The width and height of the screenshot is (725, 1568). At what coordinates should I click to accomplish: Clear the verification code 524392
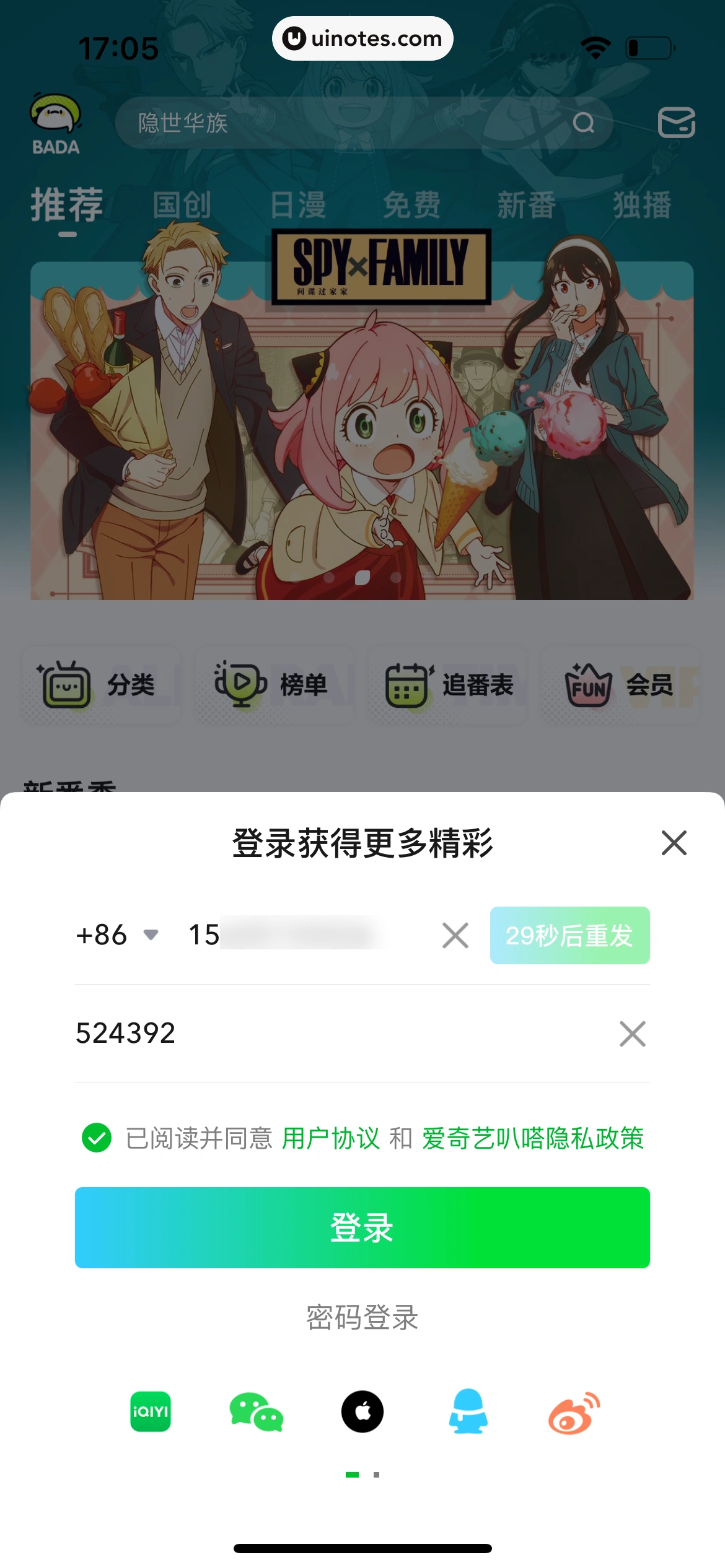[632, 1034]
